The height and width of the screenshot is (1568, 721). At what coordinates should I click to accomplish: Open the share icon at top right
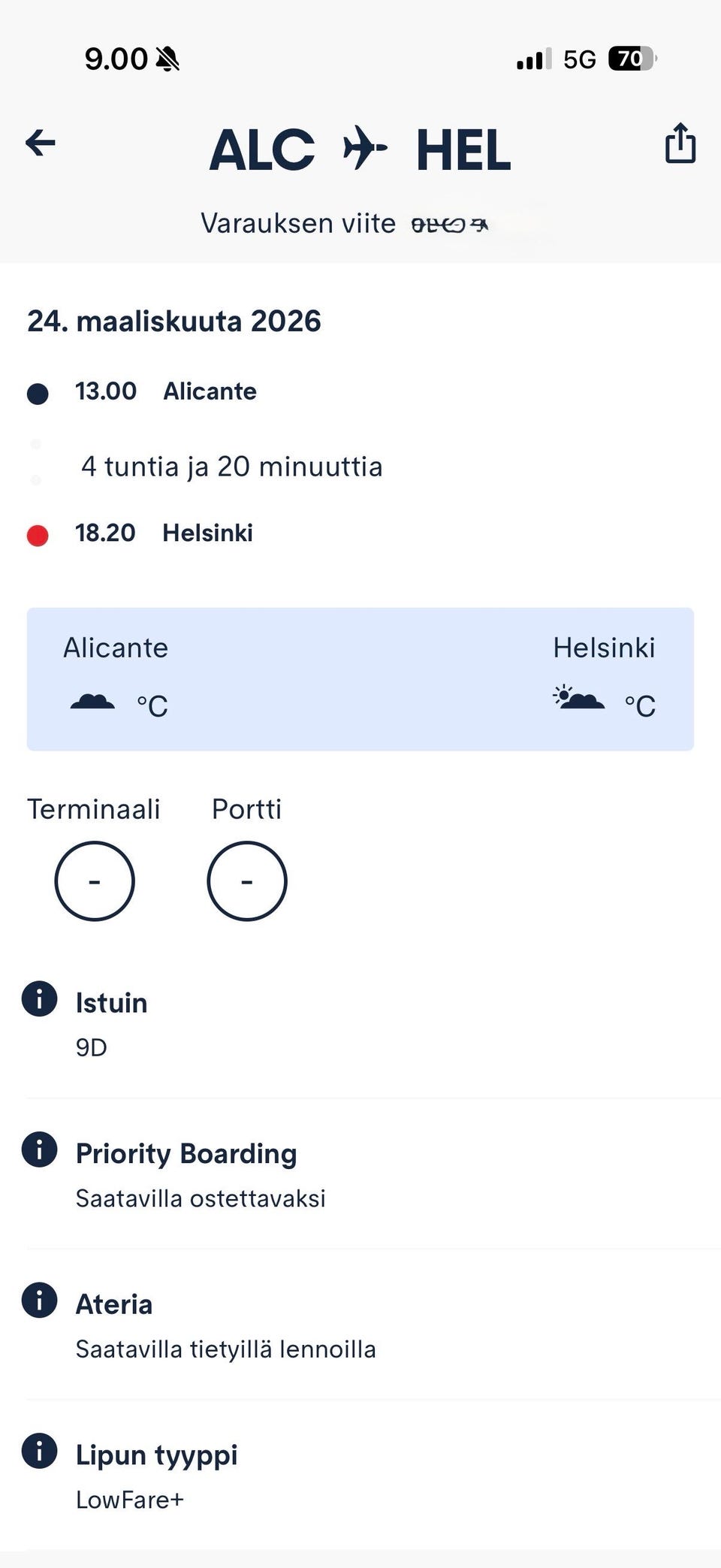(680, 143)
